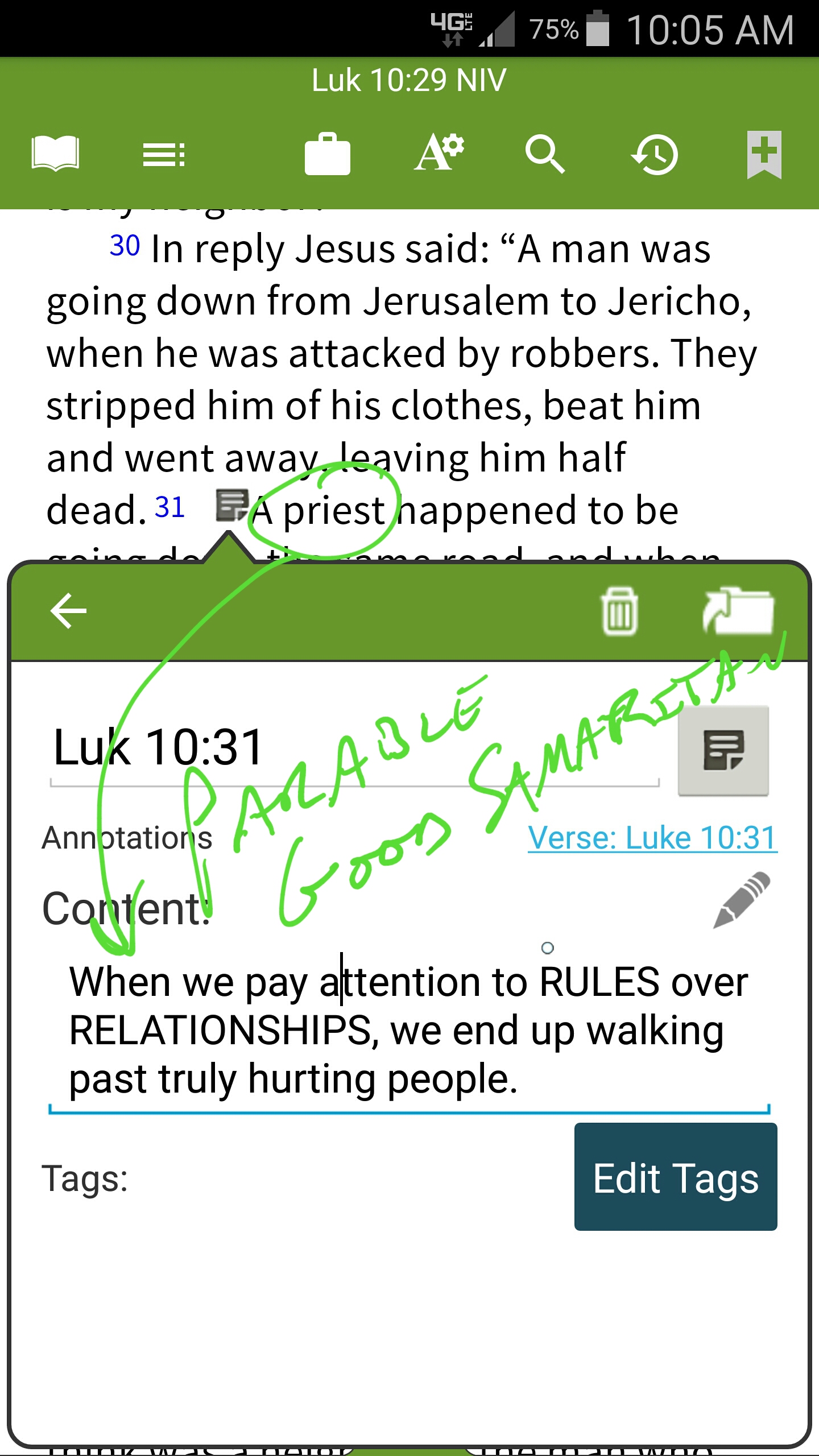This screenshot has width=819, height=1456.
Task: Delete this note with trash icon
Action: [x=619, y=611]
